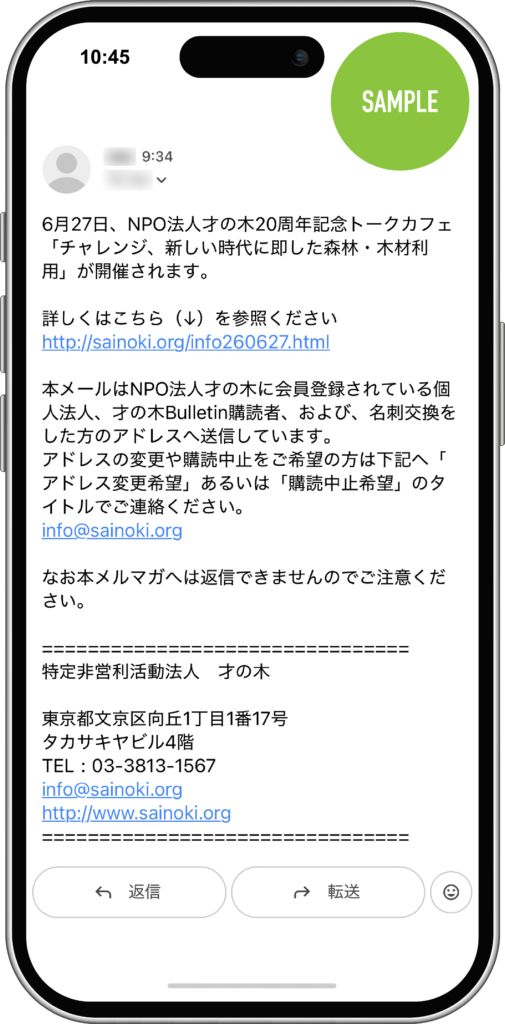Tap info@sainoki.org below the TEL number
Screen dimensions: 505x1024
(112, 789)
